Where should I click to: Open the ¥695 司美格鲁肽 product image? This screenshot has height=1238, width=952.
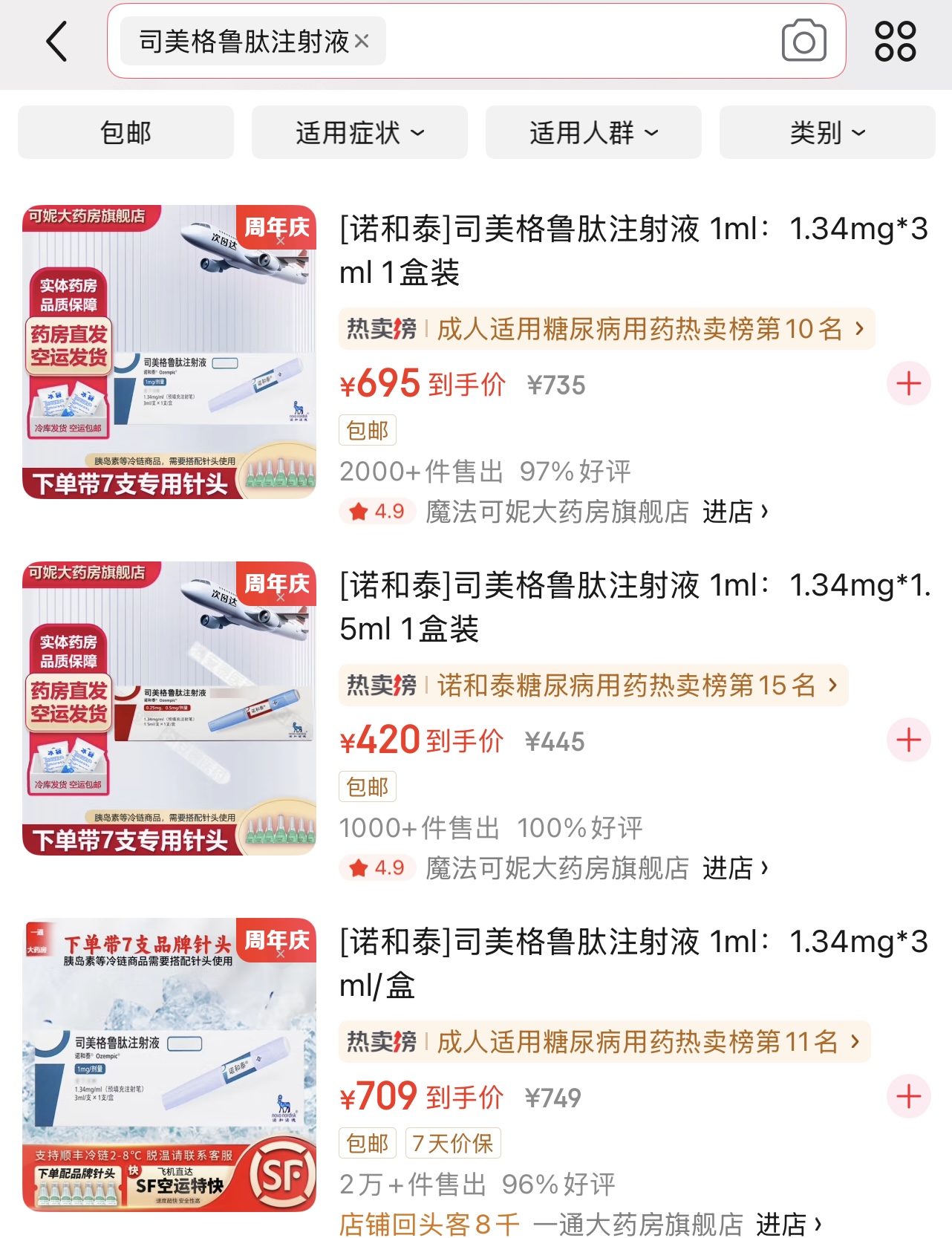169,352
